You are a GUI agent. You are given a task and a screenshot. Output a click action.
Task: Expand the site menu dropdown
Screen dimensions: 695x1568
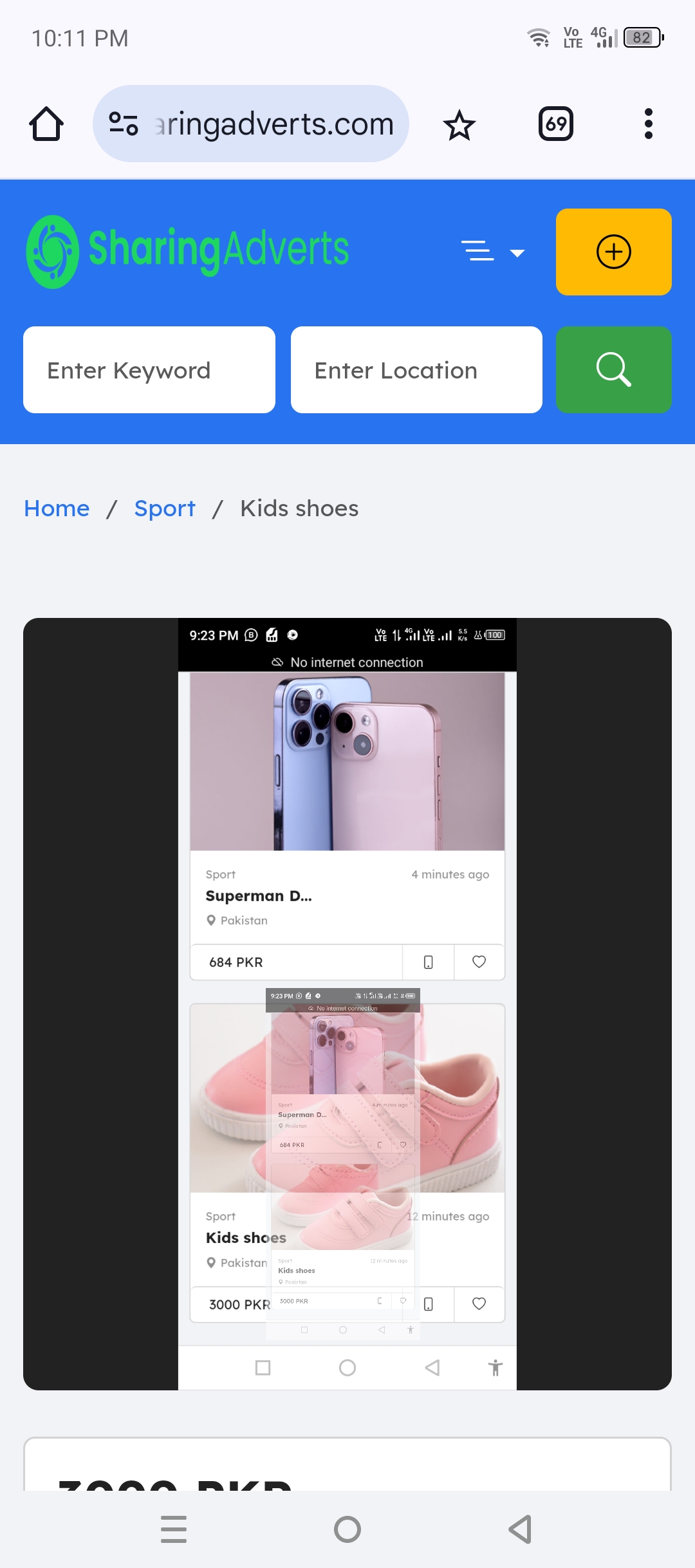click(493, 252)
